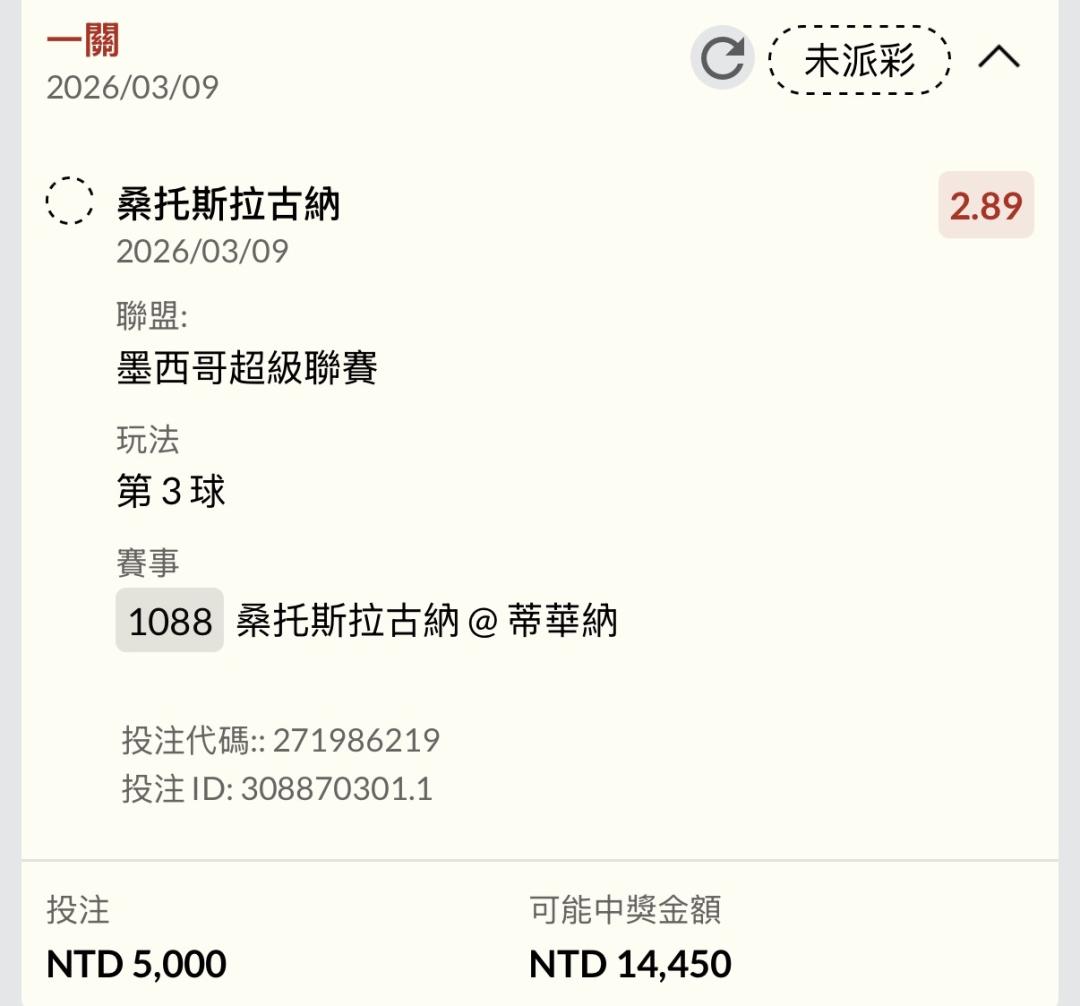
Task: Tap the refresh icon on the bet slip
Action: (722, 59)
